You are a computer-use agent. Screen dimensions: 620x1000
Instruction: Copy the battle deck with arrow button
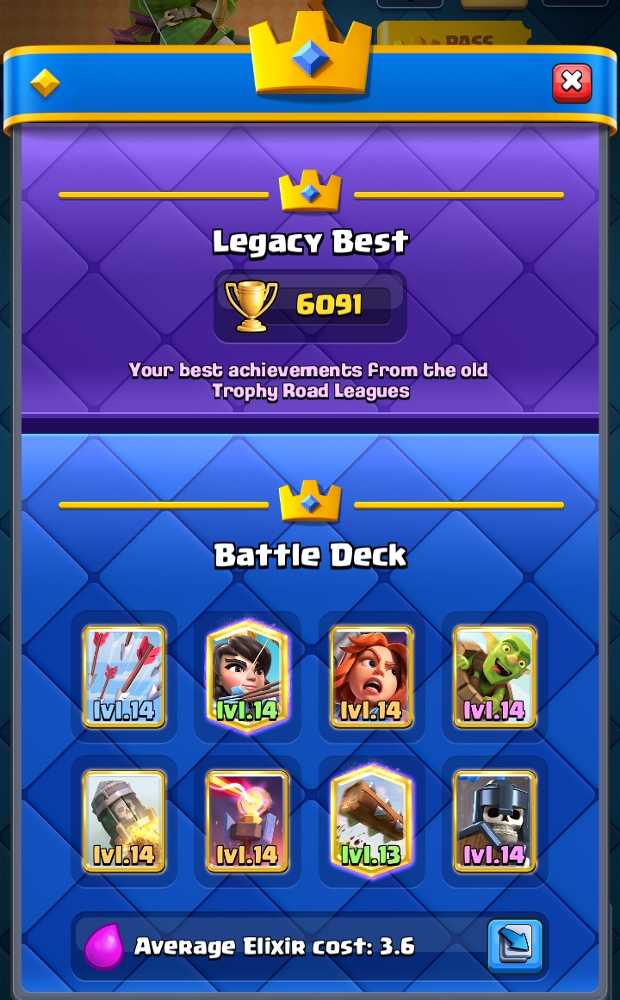[x=514, y=945]
